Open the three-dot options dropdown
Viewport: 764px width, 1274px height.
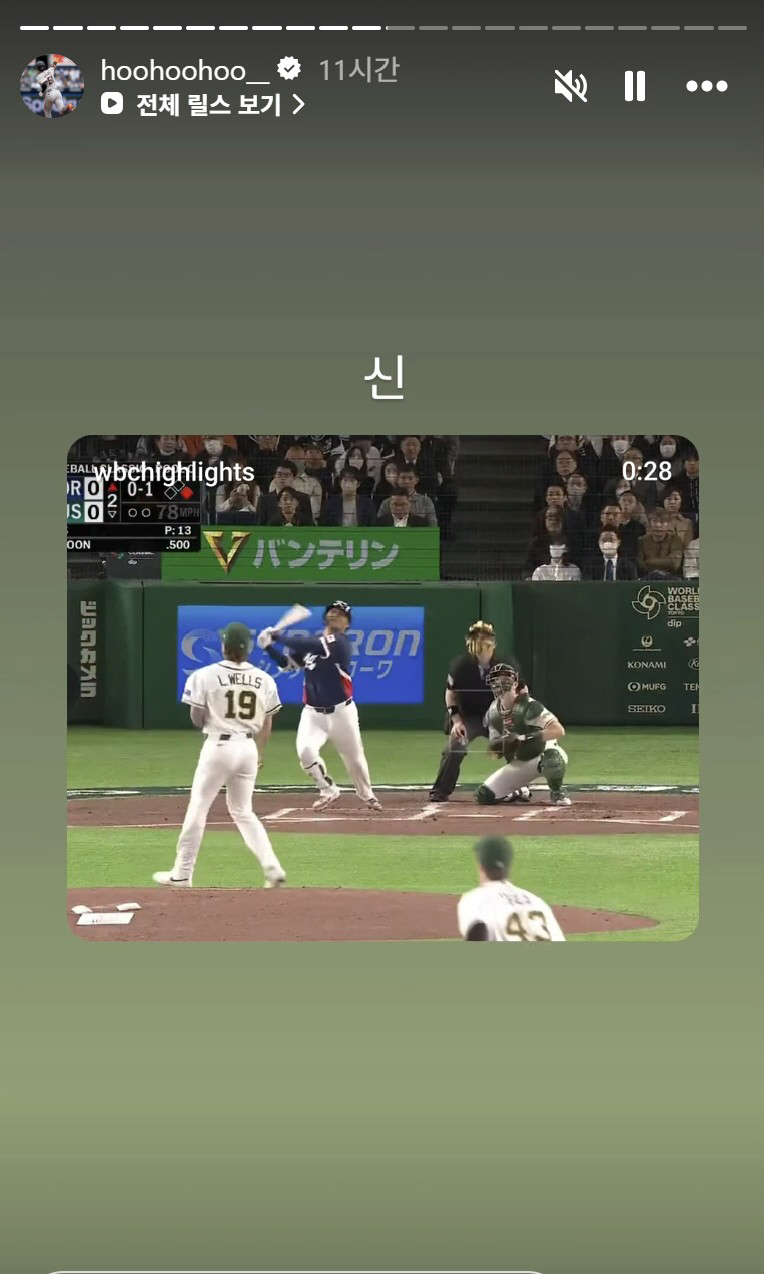707,86
